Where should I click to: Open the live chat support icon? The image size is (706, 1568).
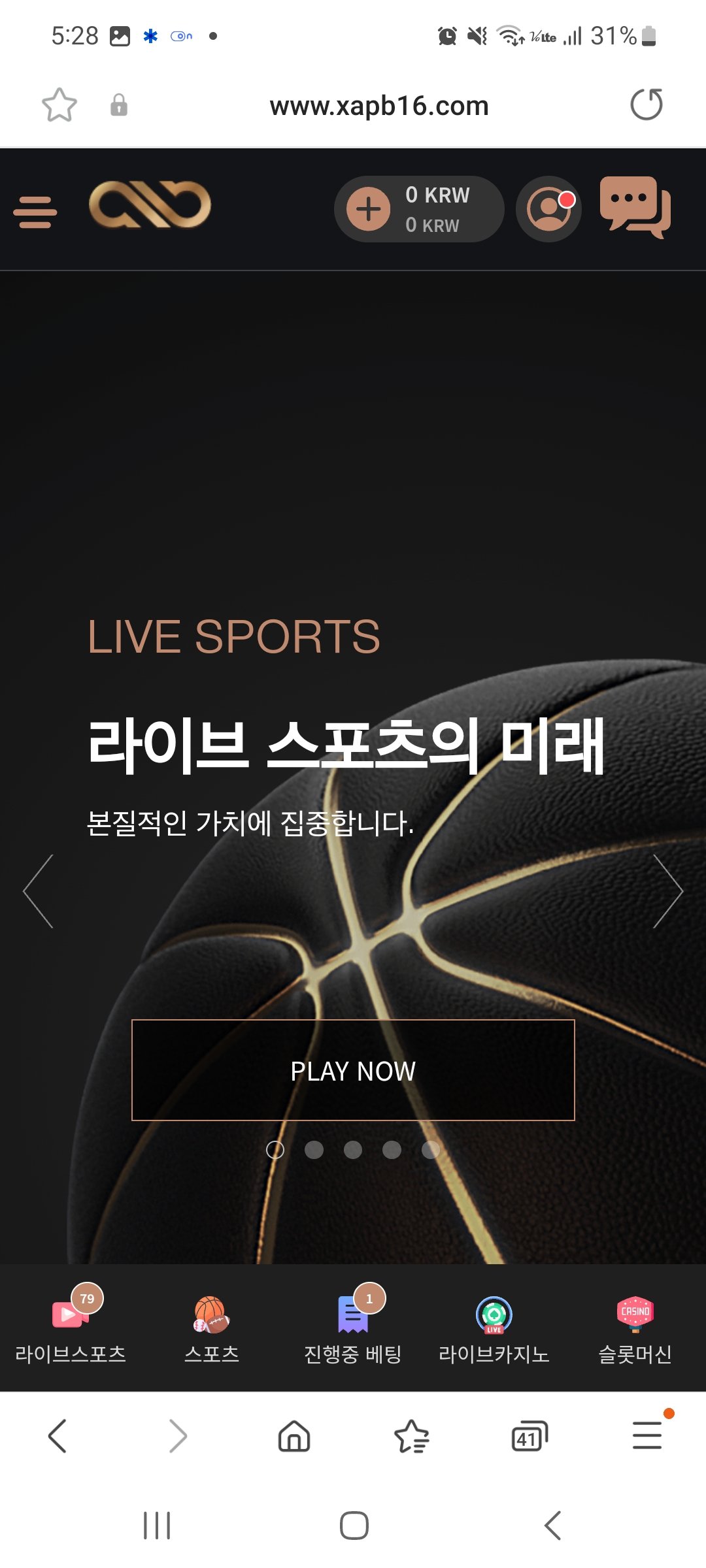click(x=635, y=208)
